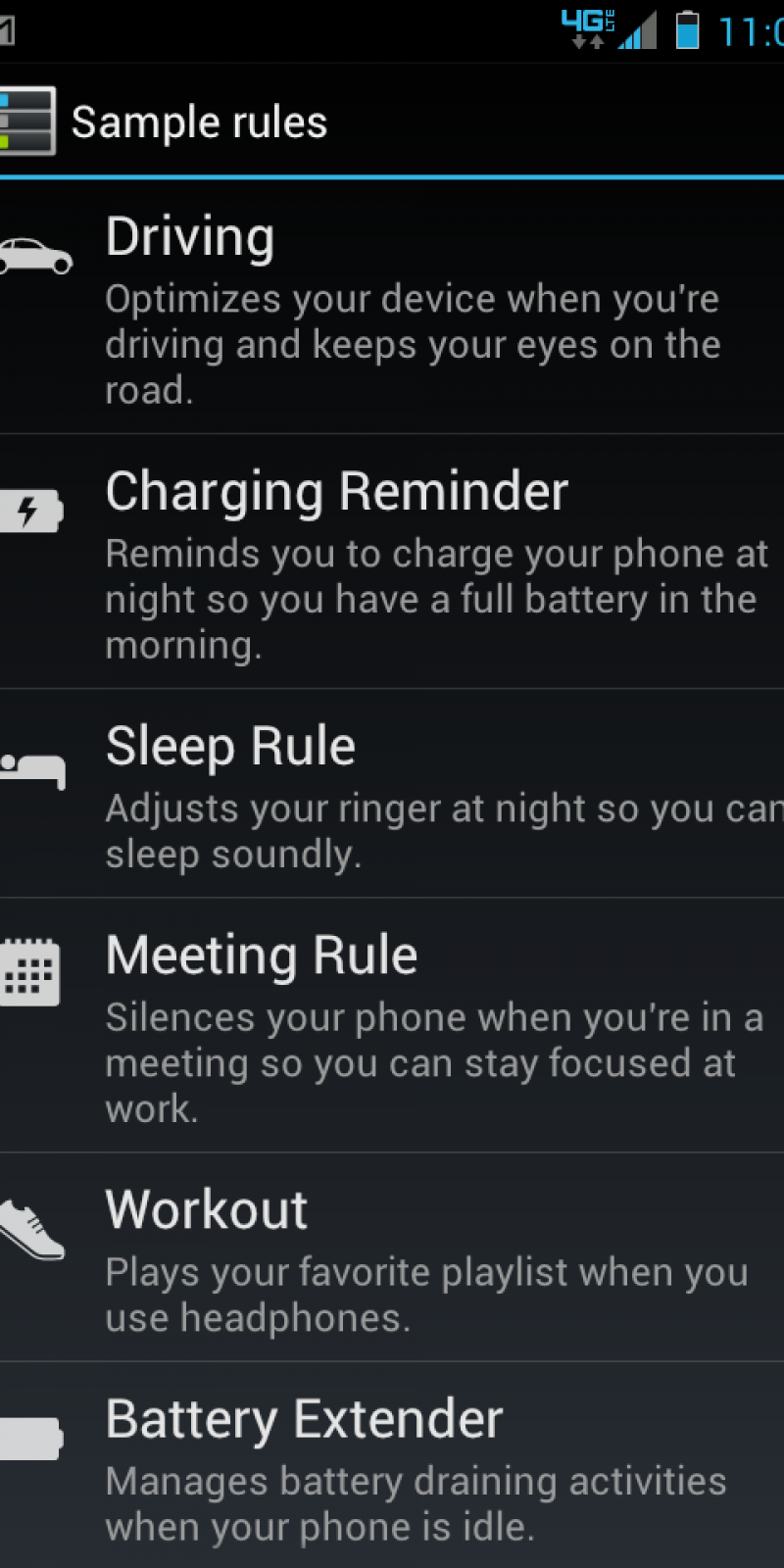The width and height of the screenshot is (784, 1568).
Task: Choose the Meeting Rule
Action: click(392, 1026)
